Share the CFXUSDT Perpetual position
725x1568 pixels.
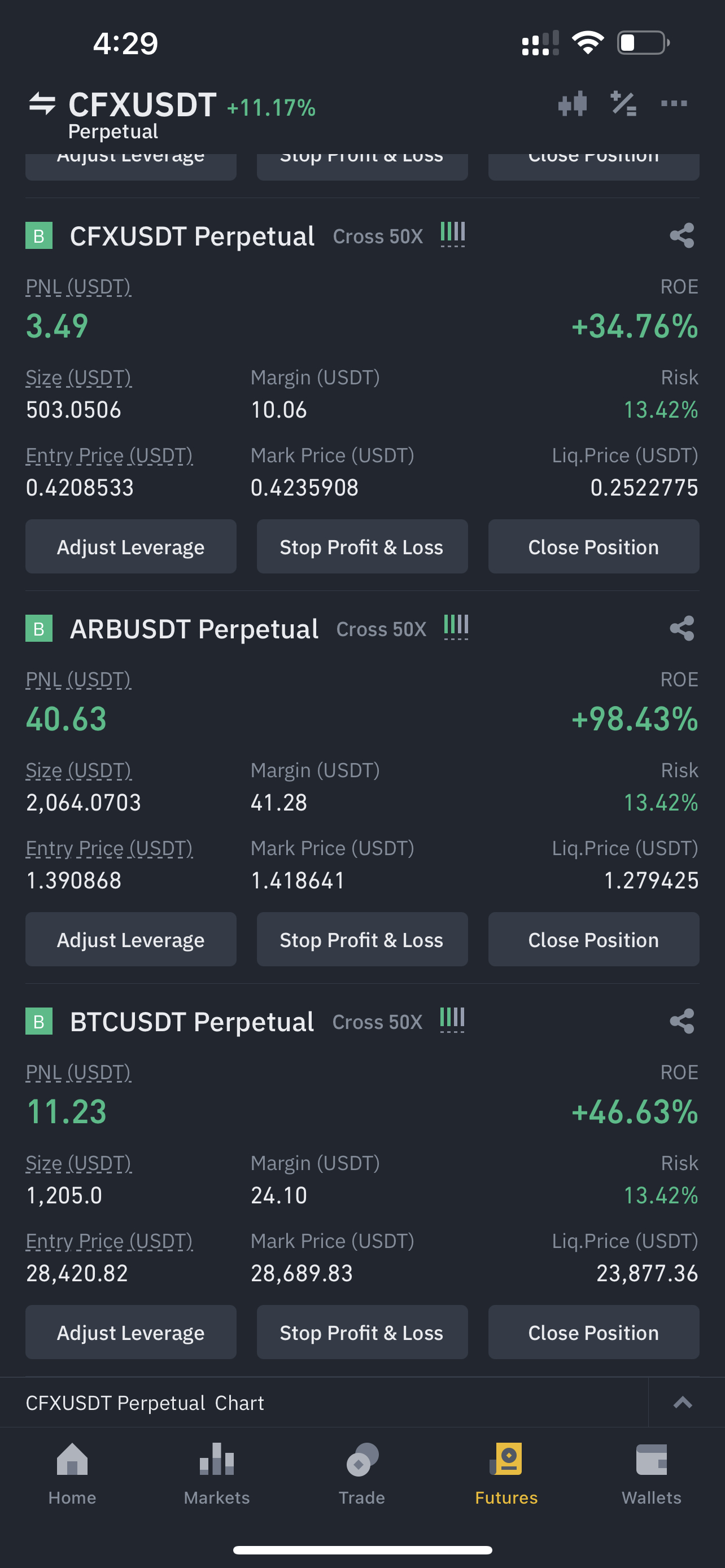tap(681, 235)
